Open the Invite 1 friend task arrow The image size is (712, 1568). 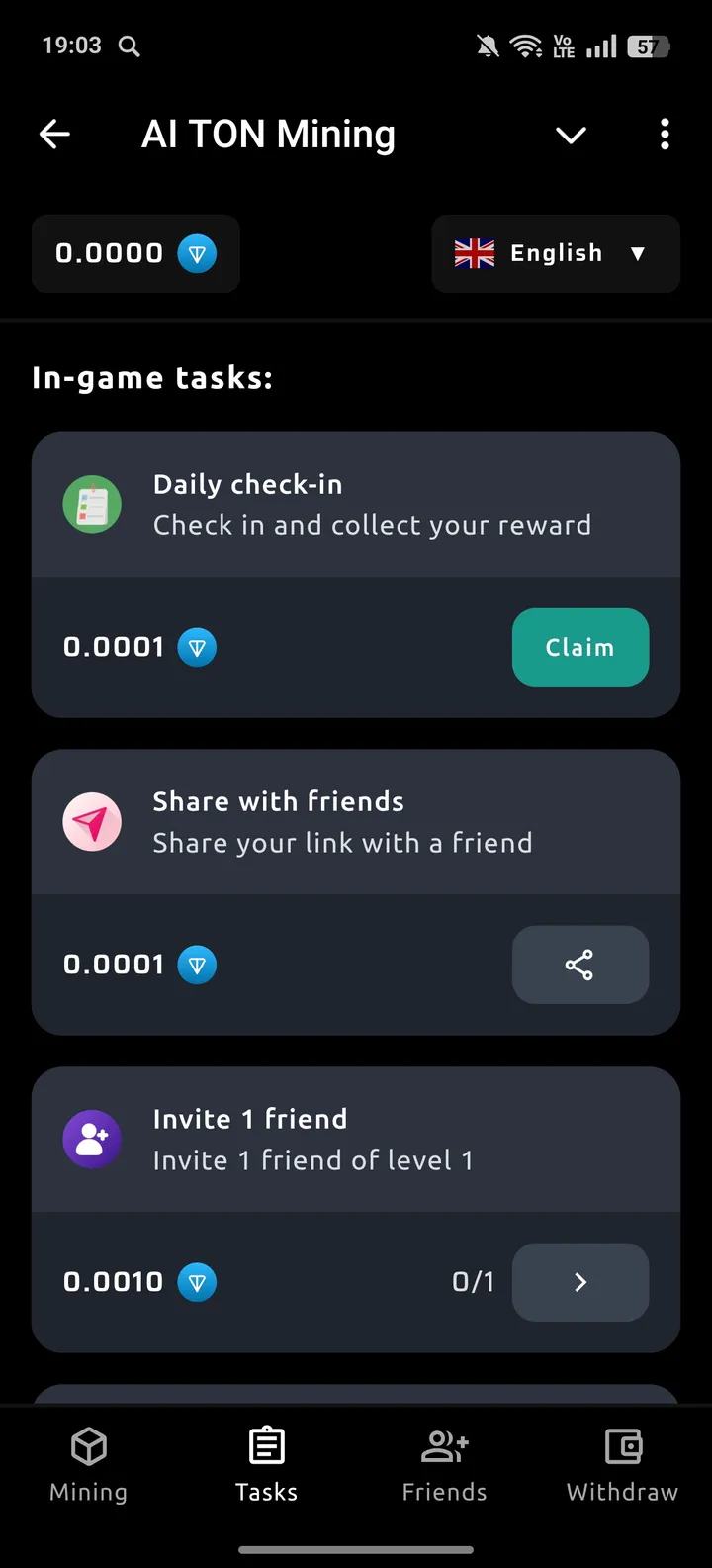tap(579, 1282)
